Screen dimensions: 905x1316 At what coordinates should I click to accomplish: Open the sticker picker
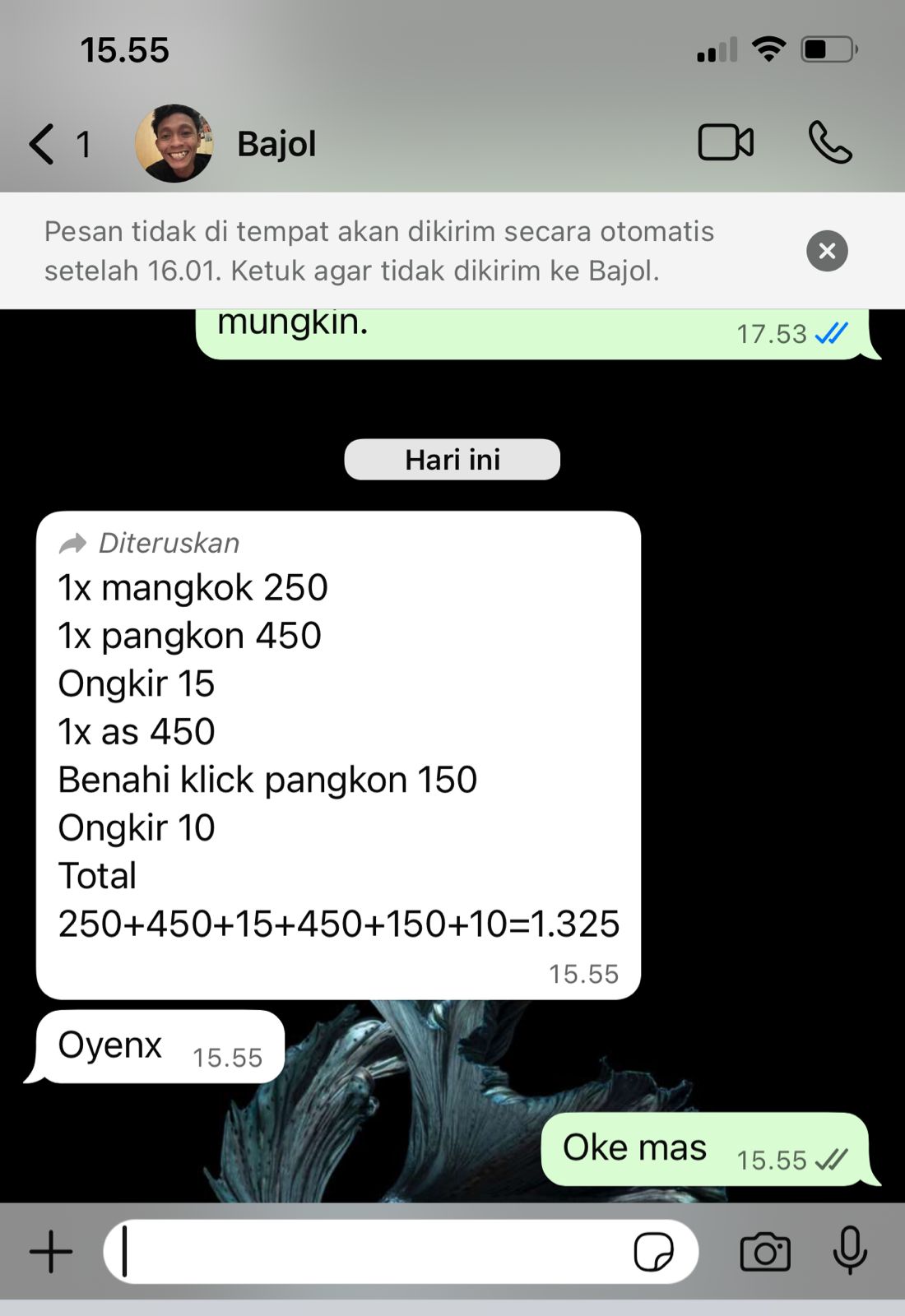pyautogui.click(x=653, y=1252)
